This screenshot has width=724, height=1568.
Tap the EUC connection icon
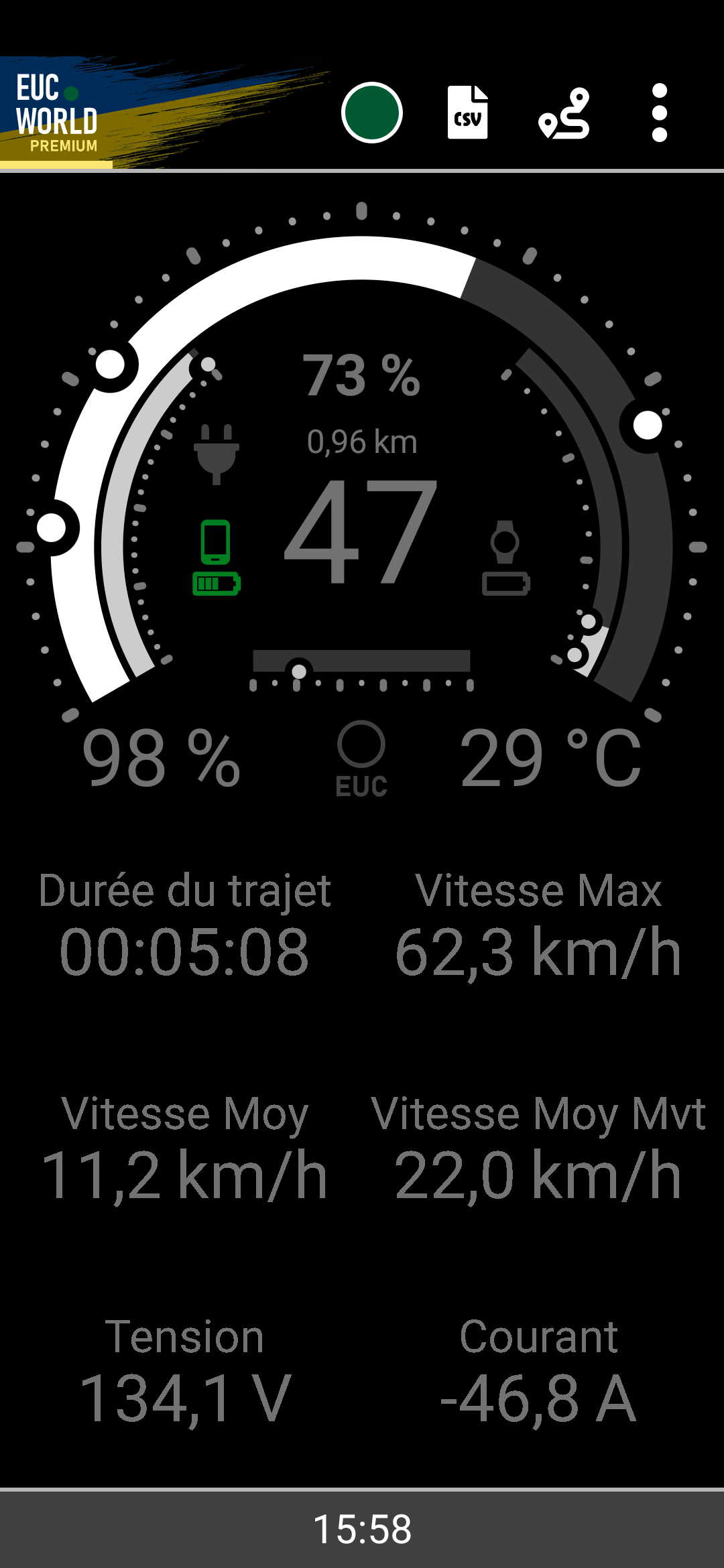pos(361,759)
